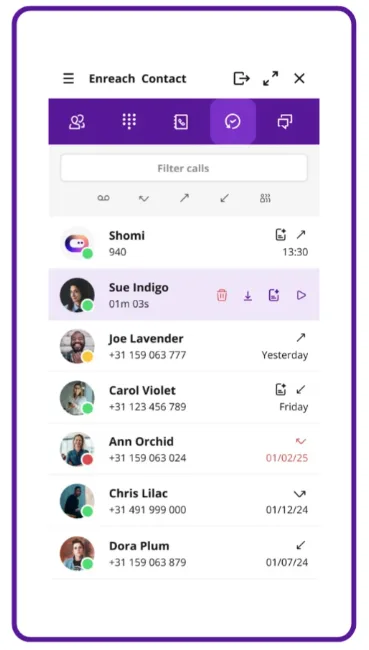
Task: Filter by missed calls
Action: [x=143, y=198]
